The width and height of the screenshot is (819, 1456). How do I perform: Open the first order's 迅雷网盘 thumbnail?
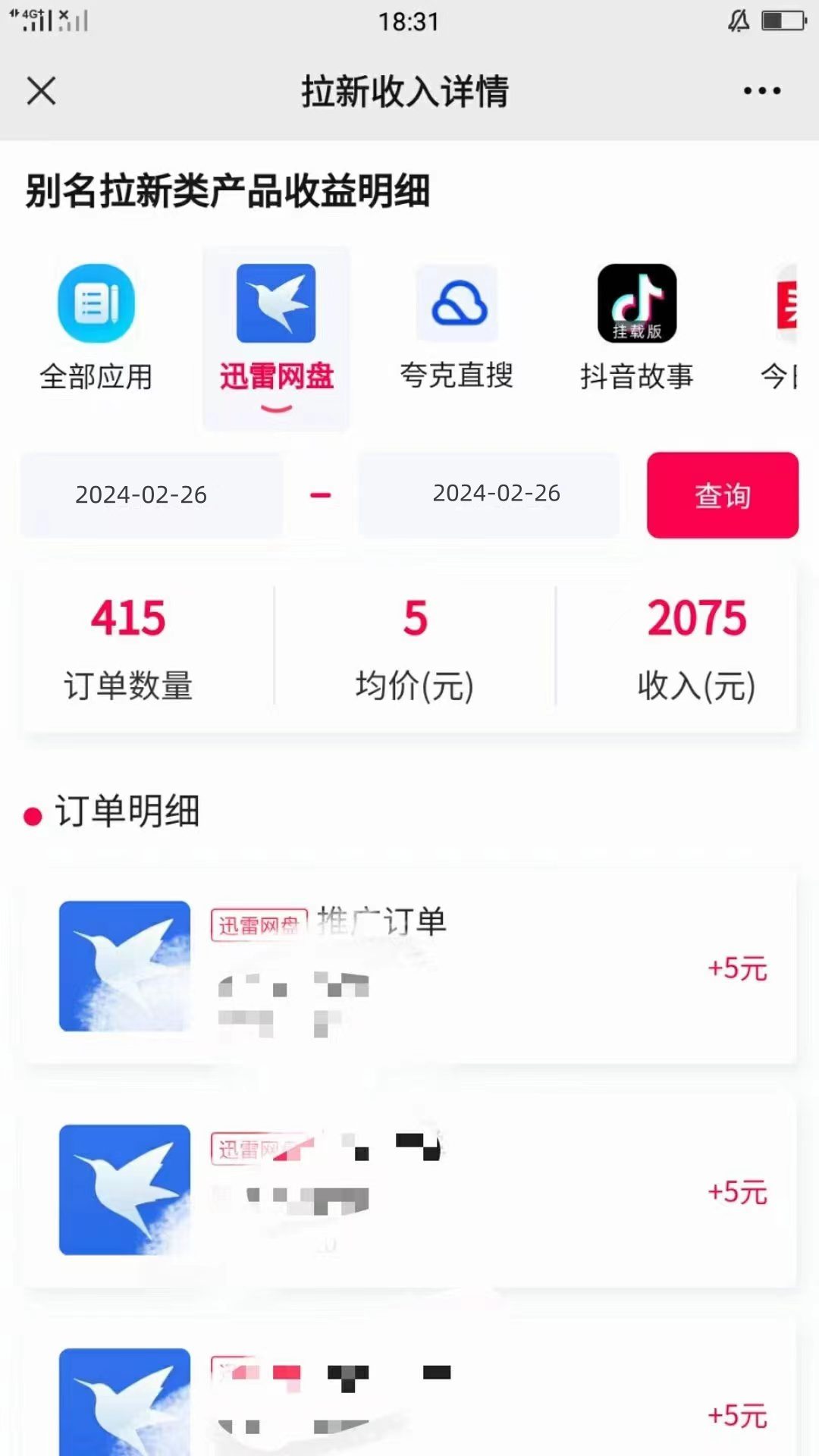(126, 968)
